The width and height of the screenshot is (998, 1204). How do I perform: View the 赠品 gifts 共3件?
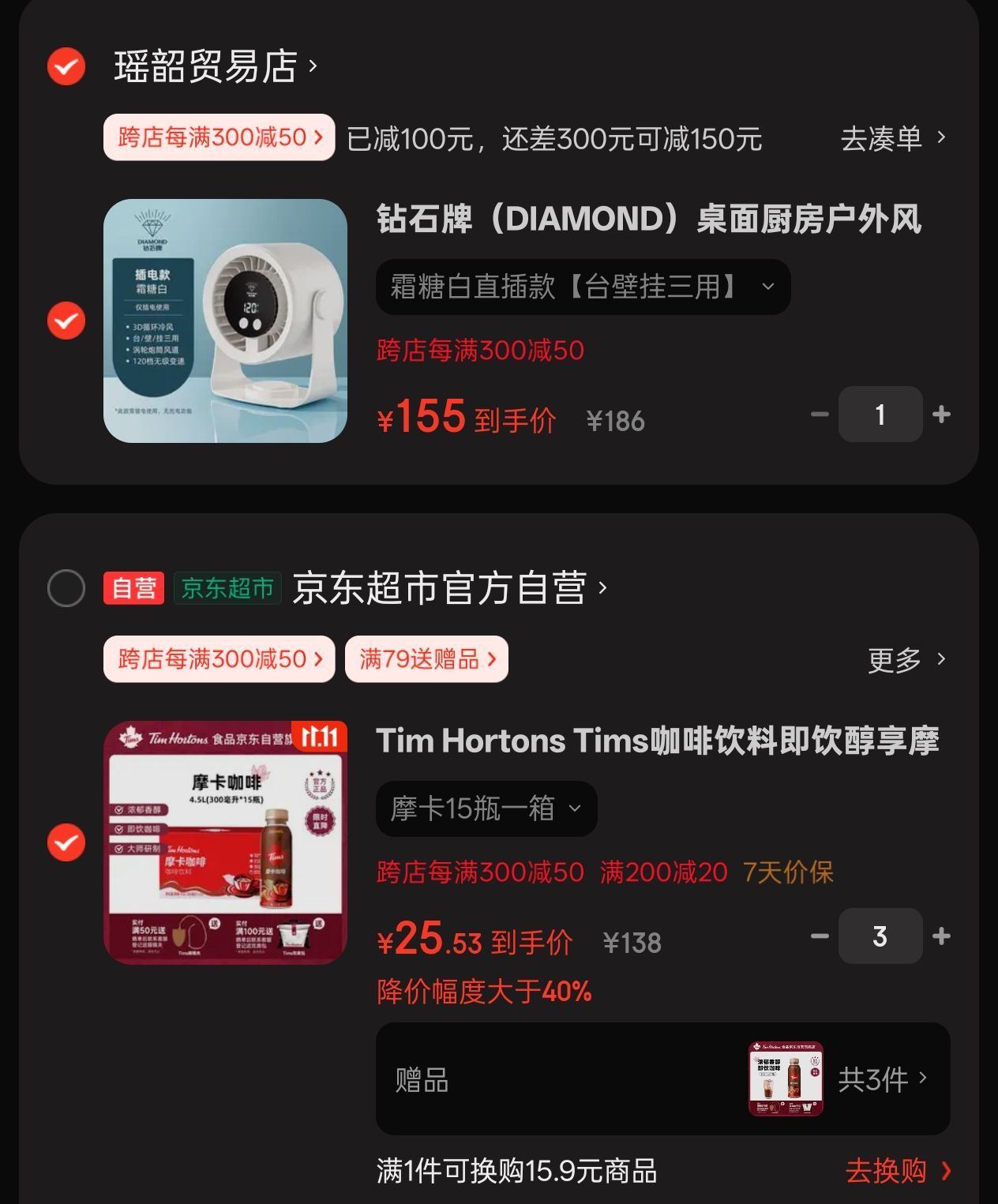pyautogui.click(x=881, y=1079)
